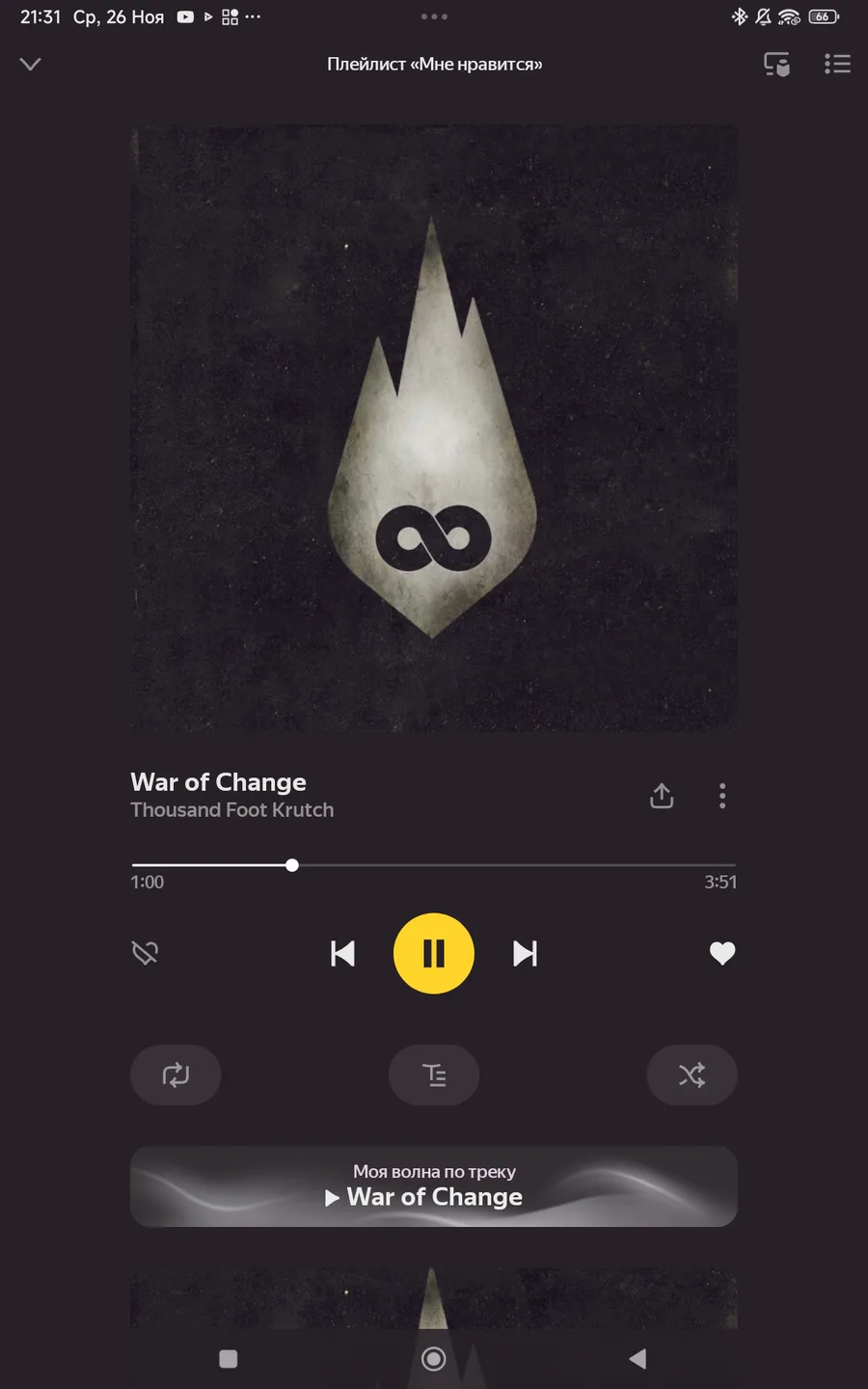Start Моя волна по треку War of Change
Screen dimensions: 868x1389
(434, 1186)
